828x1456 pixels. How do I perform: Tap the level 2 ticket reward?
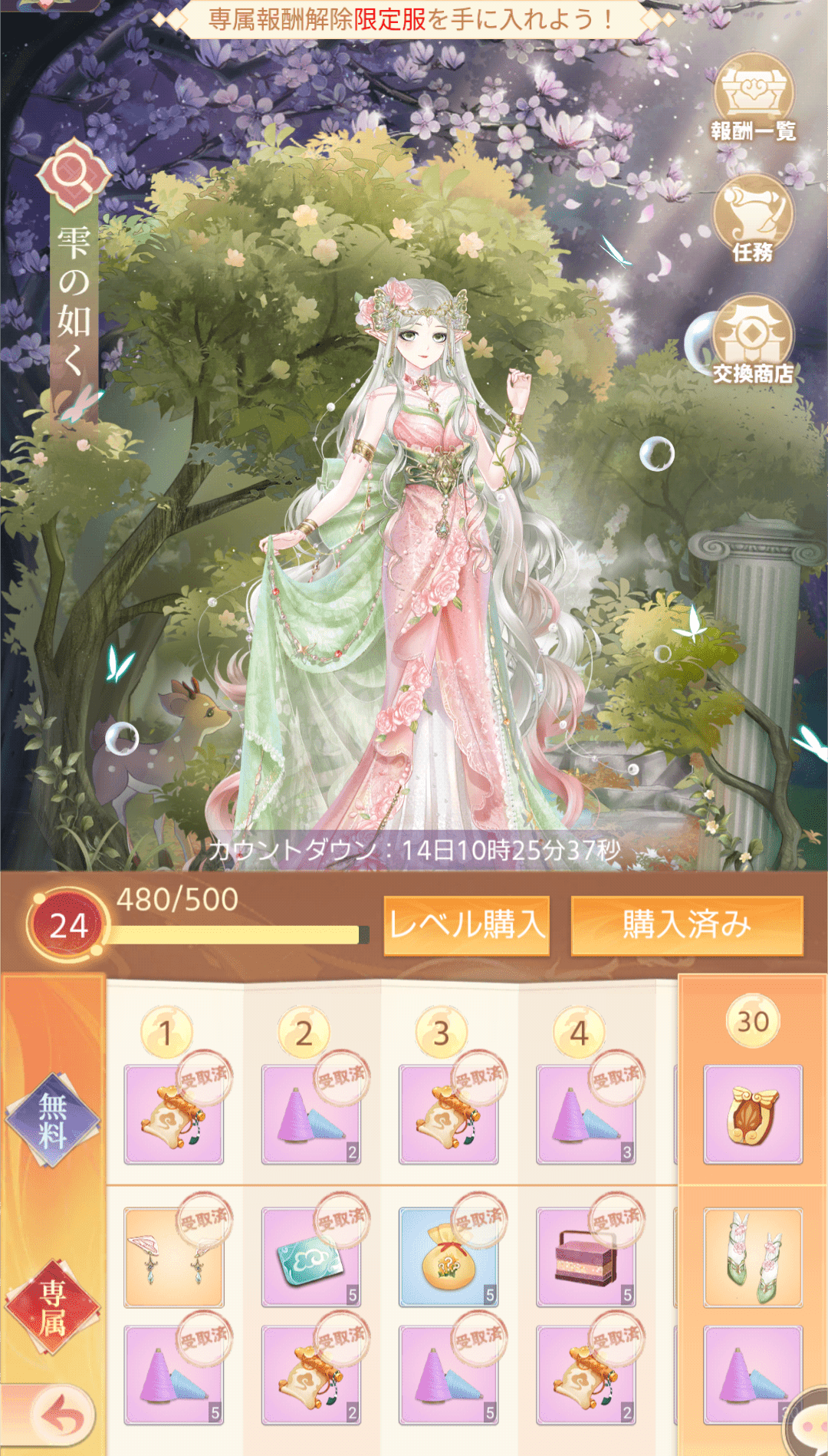coord(311,1257)
